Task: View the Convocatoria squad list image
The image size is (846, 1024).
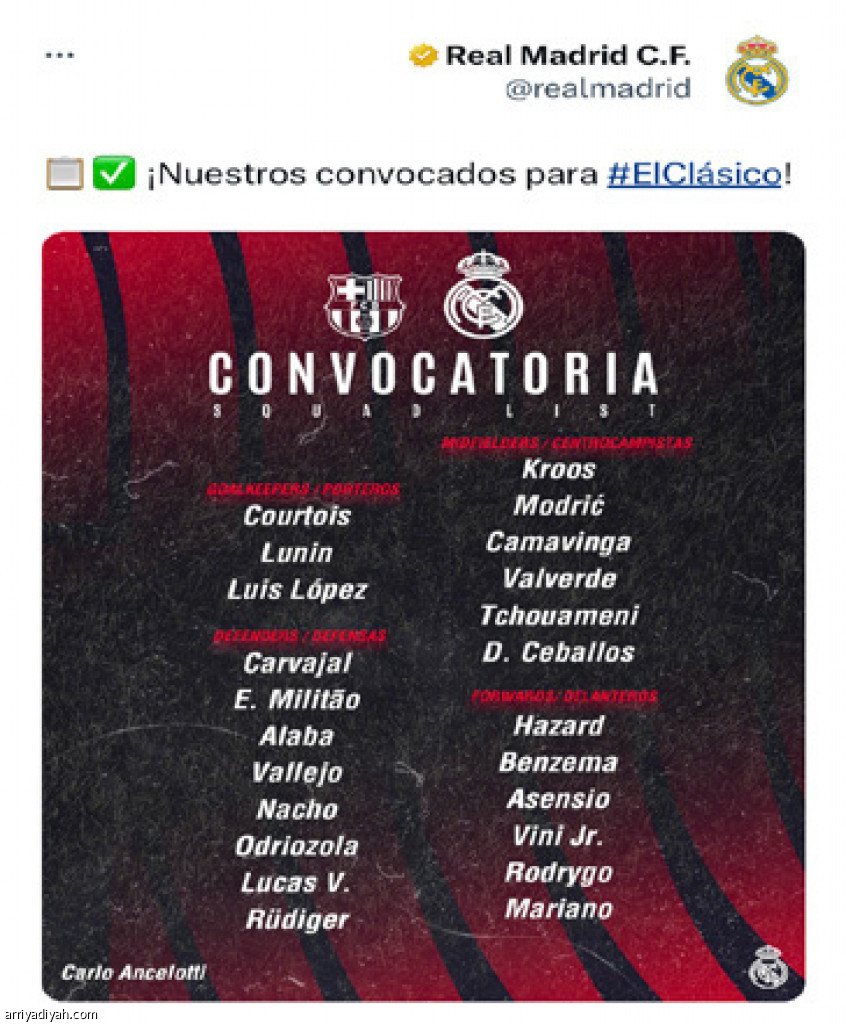Action: (423, 615)
